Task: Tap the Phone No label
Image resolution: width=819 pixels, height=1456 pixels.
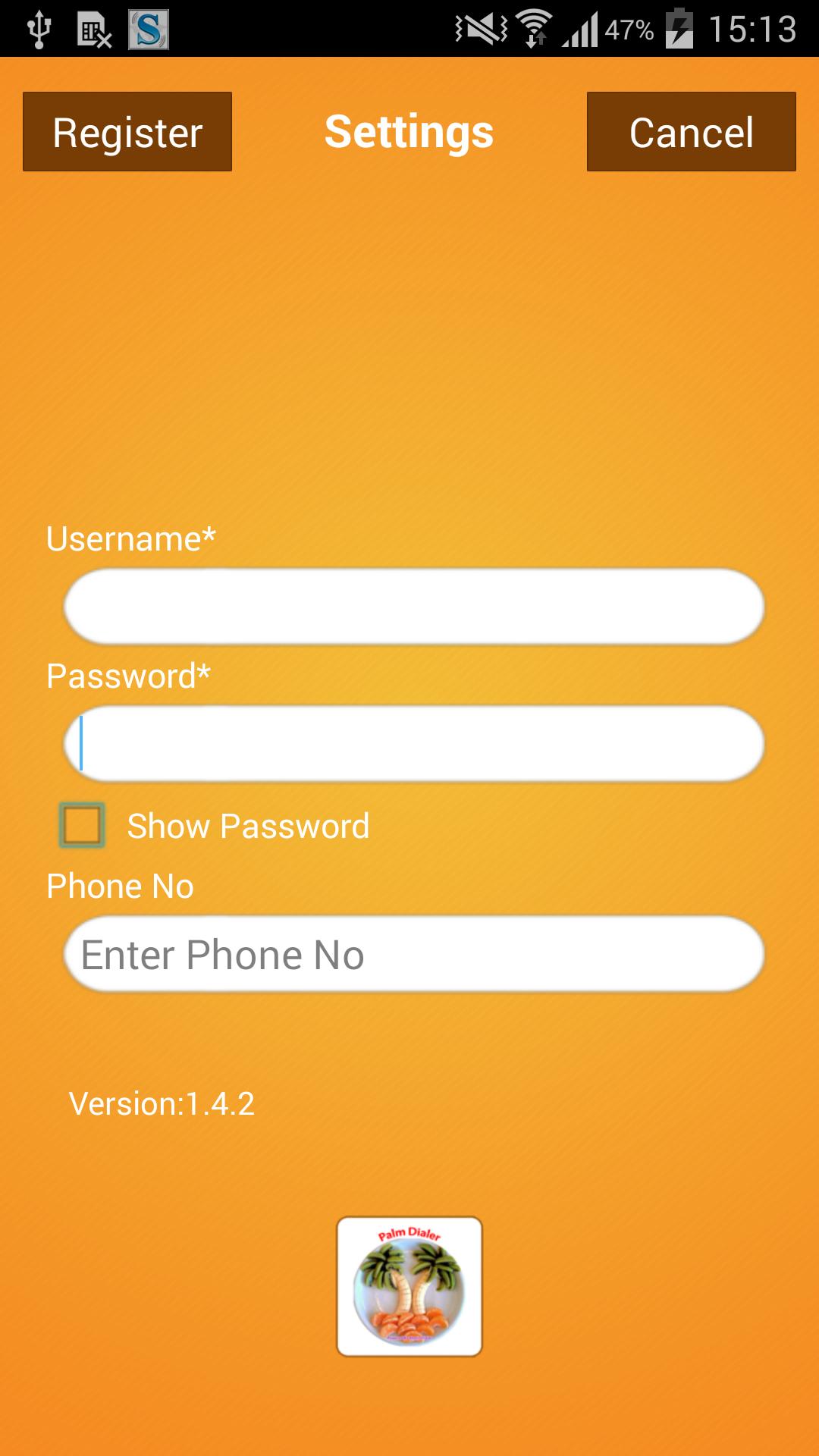Action: tap(119, 885)
